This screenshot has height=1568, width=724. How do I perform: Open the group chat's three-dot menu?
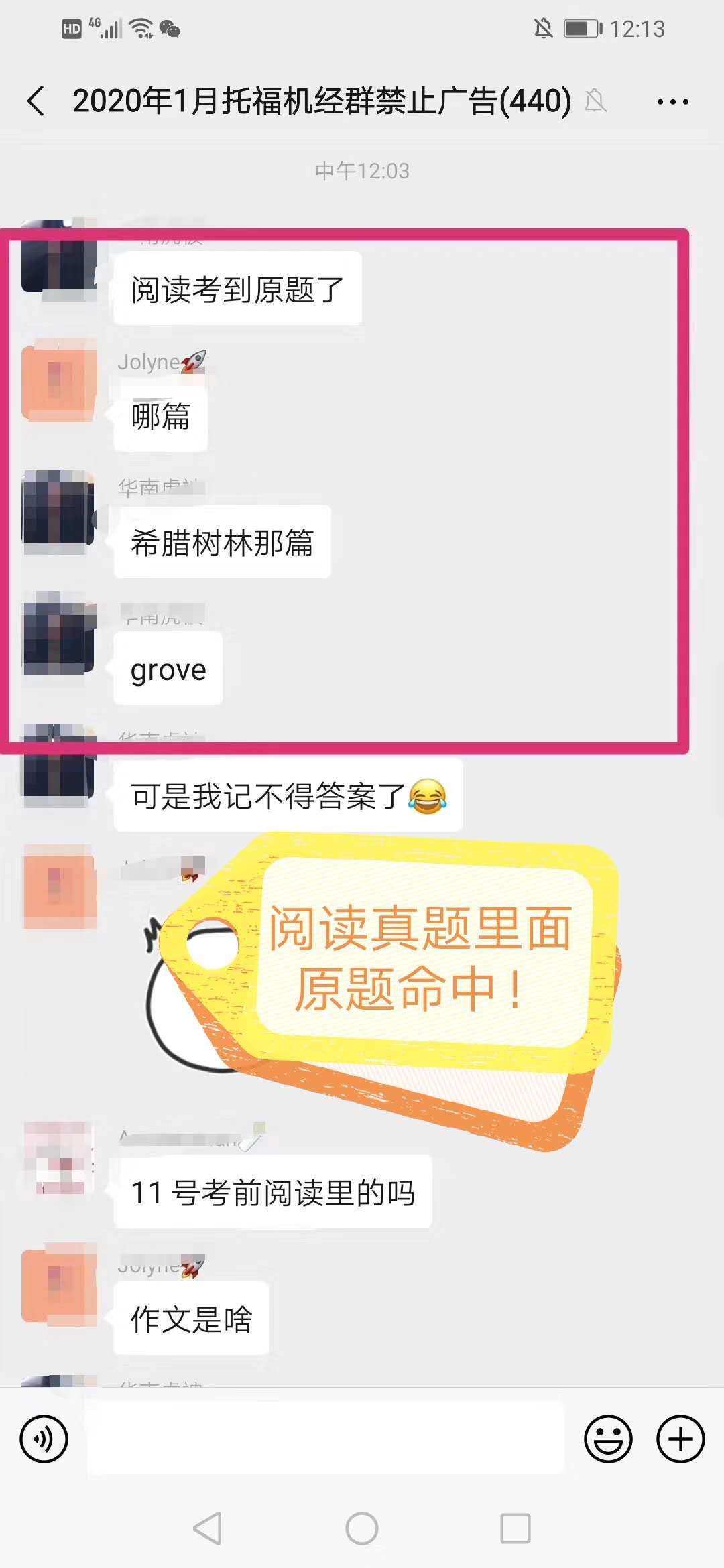pos(672,102)
